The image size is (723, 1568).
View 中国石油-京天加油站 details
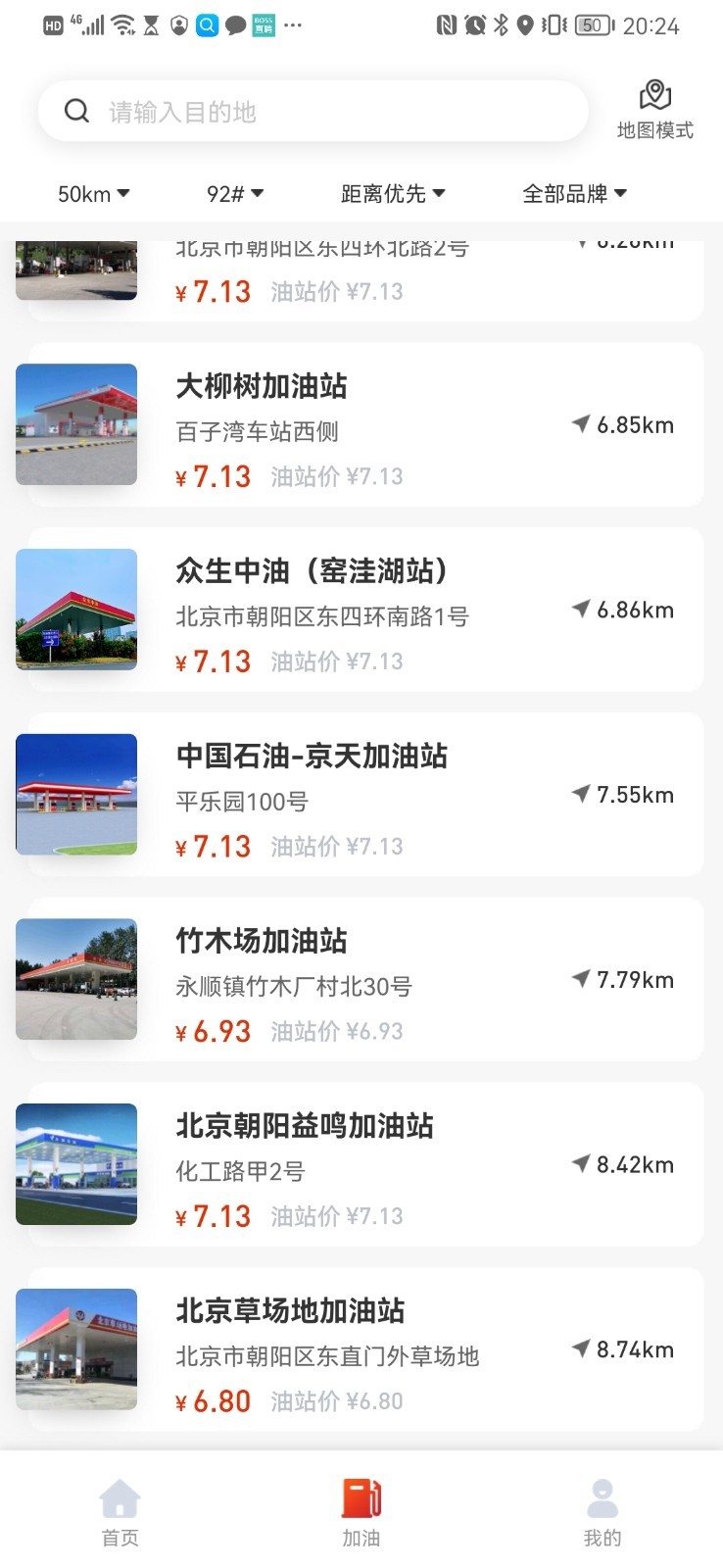coord(364,795)
